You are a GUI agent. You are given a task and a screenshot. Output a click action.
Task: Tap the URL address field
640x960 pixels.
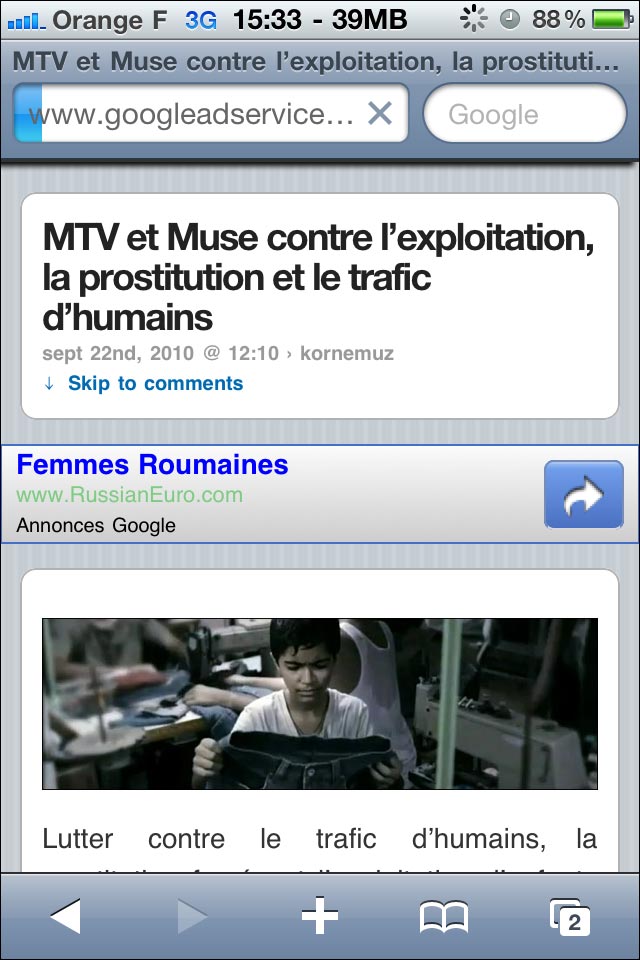click(190, 114)
